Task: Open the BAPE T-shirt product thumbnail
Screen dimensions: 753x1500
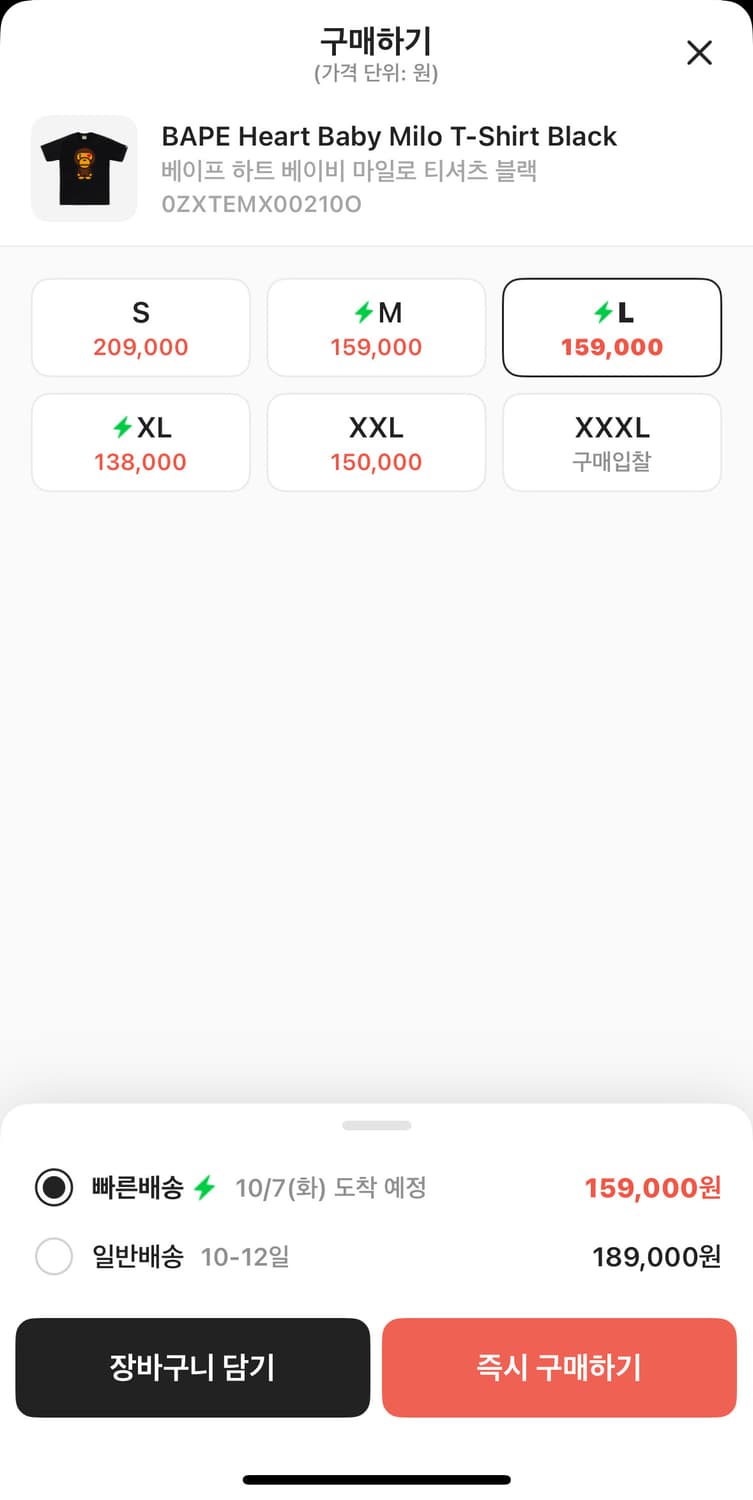Action: pyautogui.click(x=84, y=168)
